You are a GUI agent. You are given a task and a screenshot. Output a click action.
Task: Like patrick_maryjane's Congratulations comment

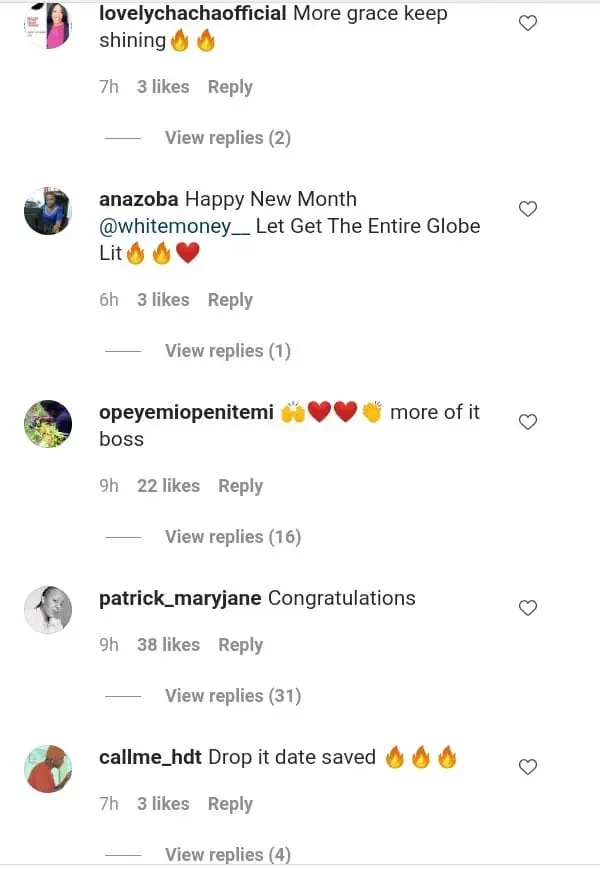point(528,608)
